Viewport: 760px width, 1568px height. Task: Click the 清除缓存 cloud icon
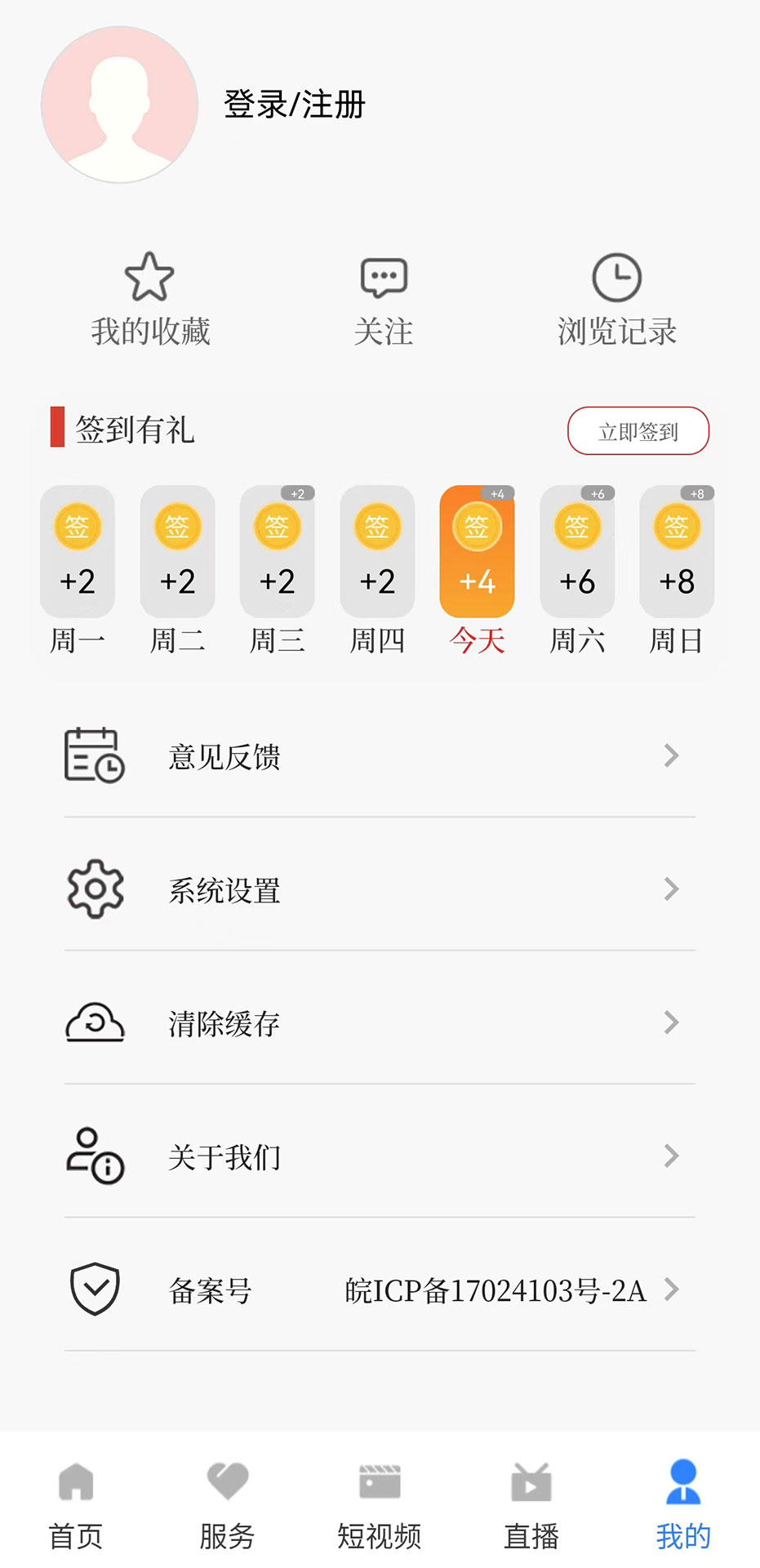point(93,1022)
